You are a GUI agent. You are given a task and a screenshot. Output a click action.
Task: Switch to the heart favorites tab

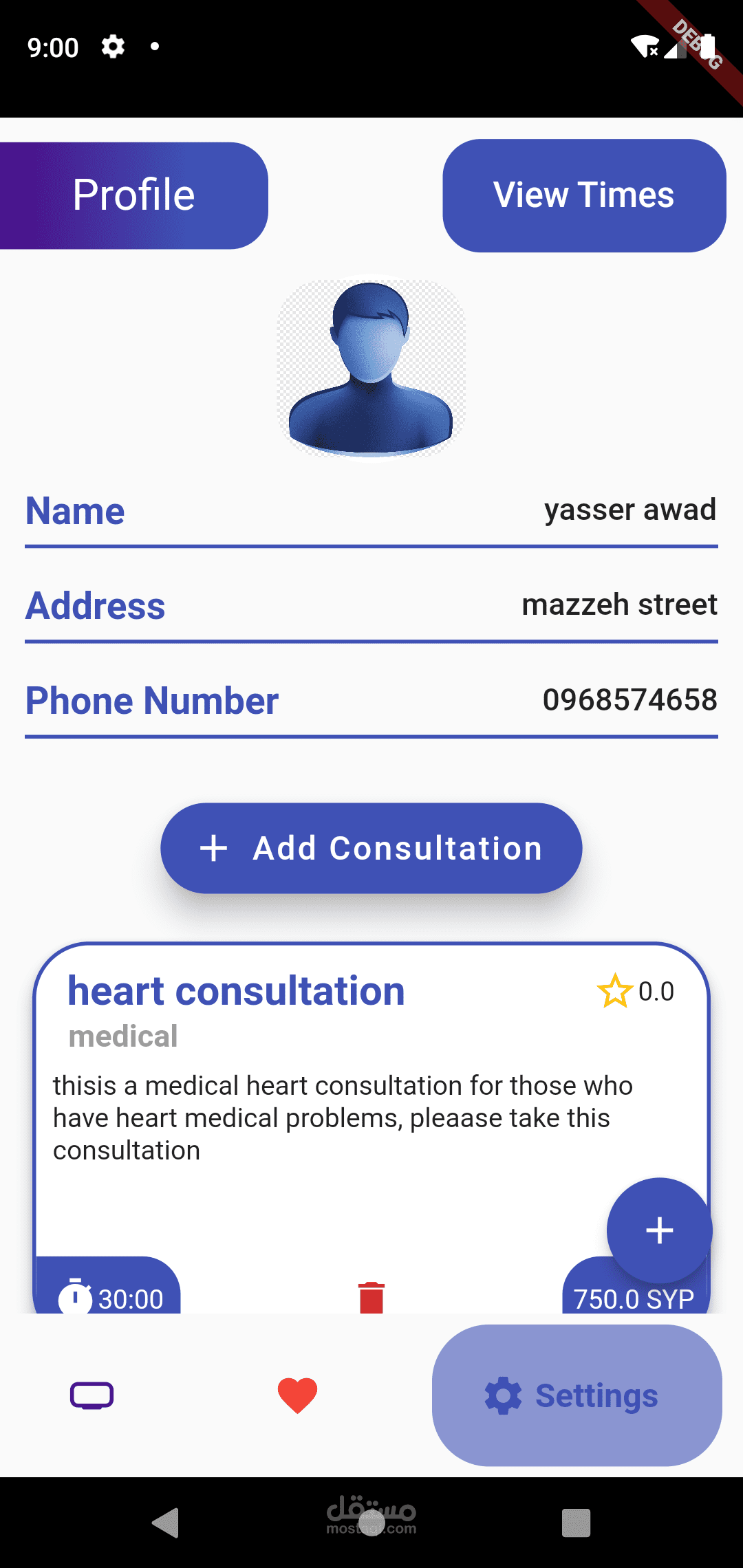click(x=297, y=1395)
